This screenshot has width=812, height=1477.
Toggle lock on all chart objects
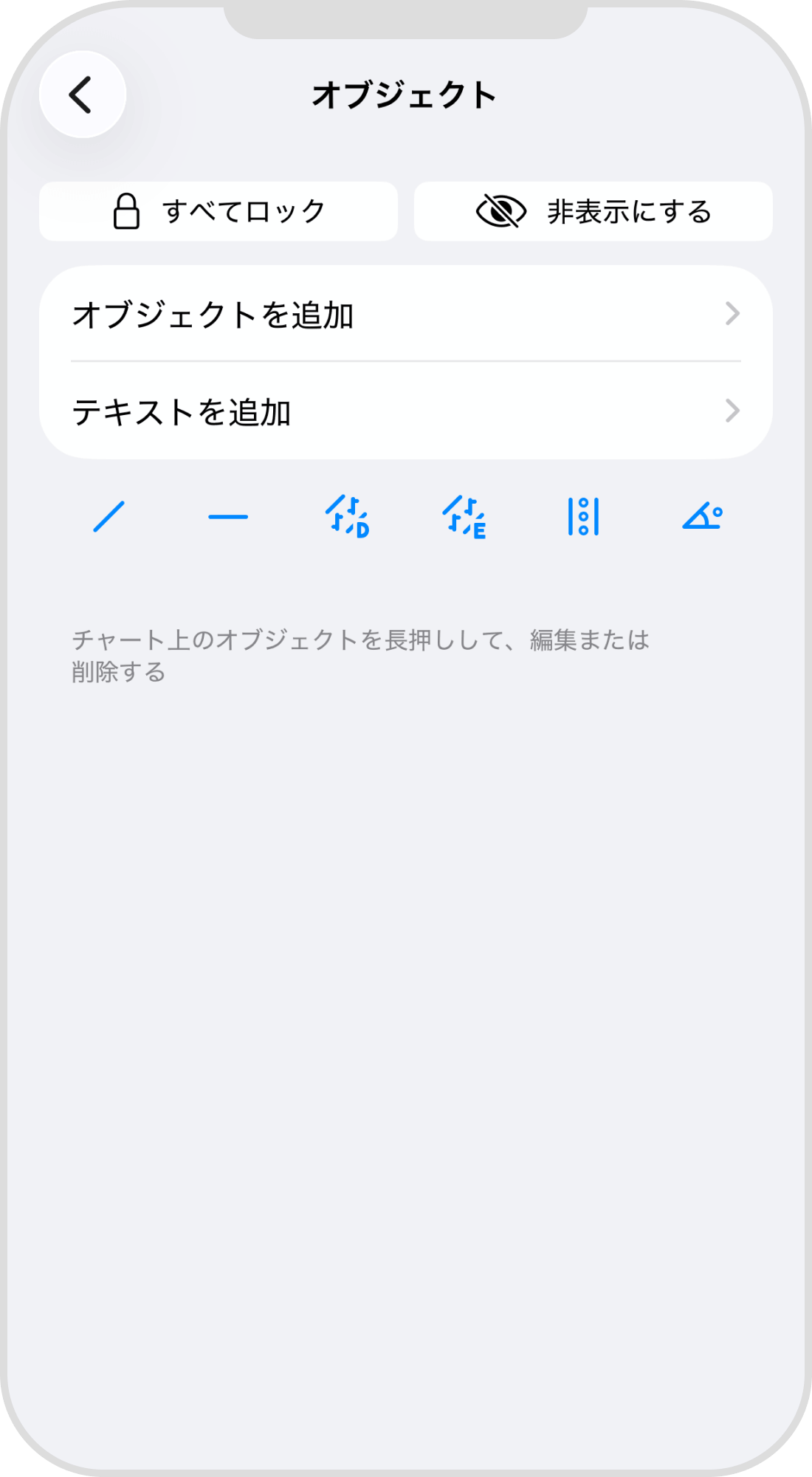point(219,212)
